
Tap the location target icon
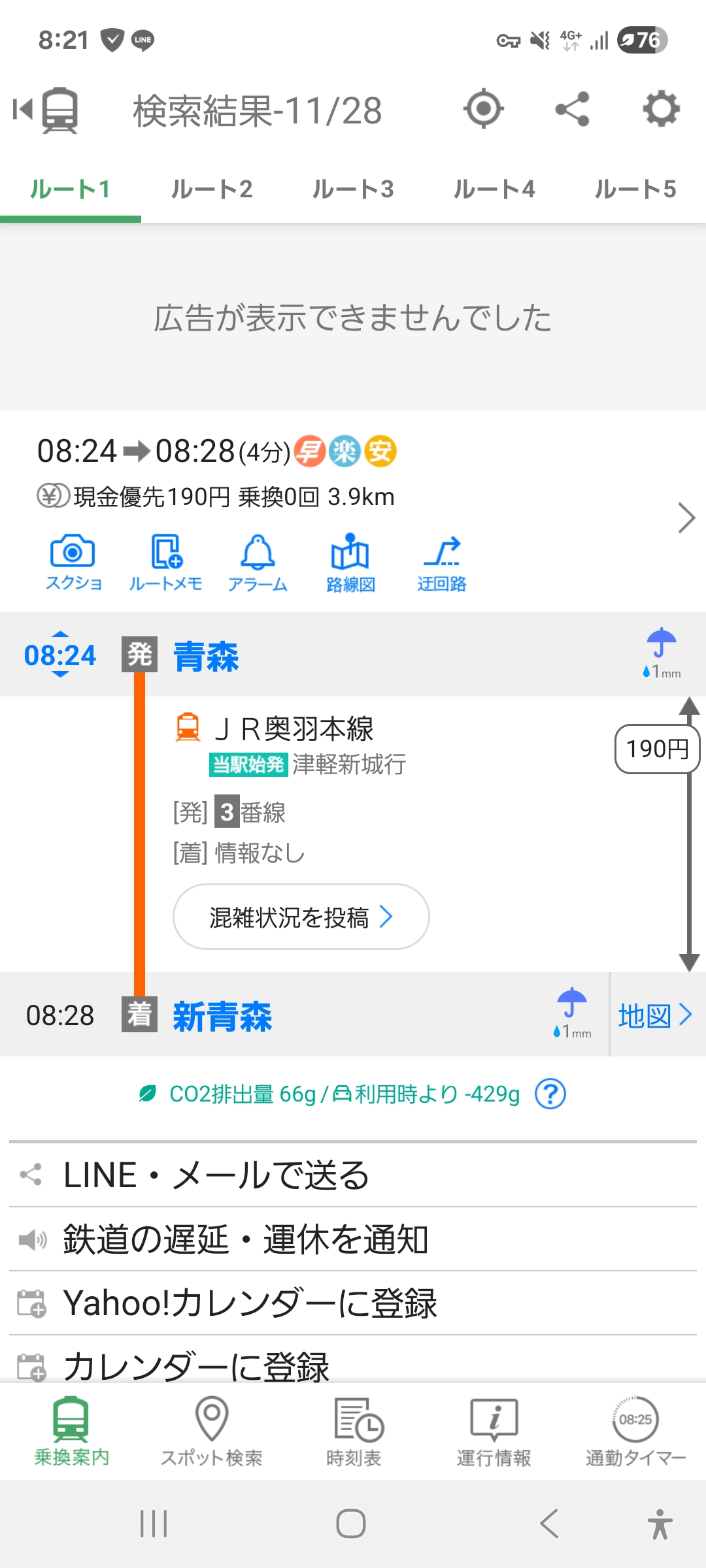483,109
